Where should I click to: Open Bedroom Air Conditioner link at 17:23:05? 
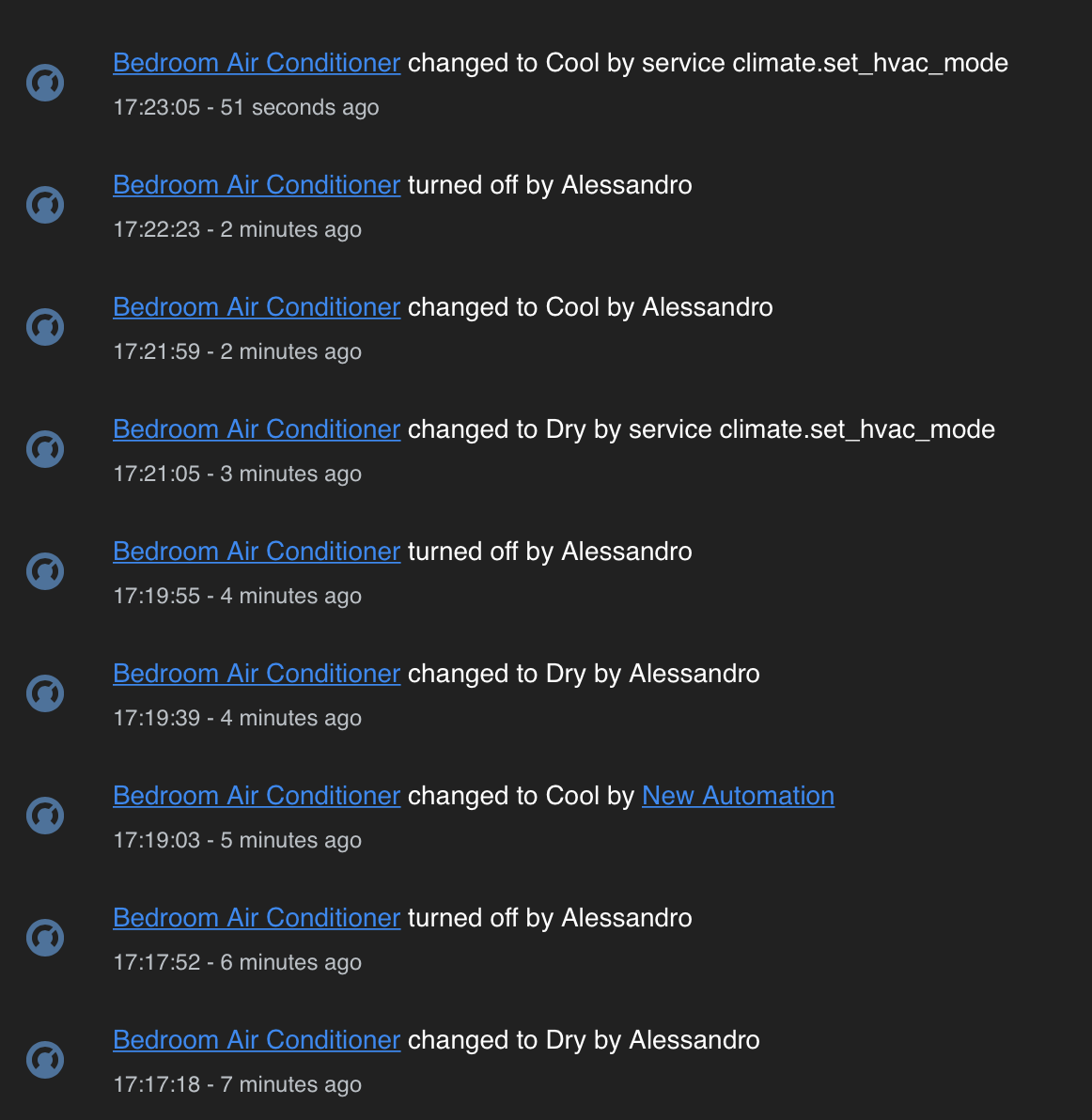click(x=257, y=63)
